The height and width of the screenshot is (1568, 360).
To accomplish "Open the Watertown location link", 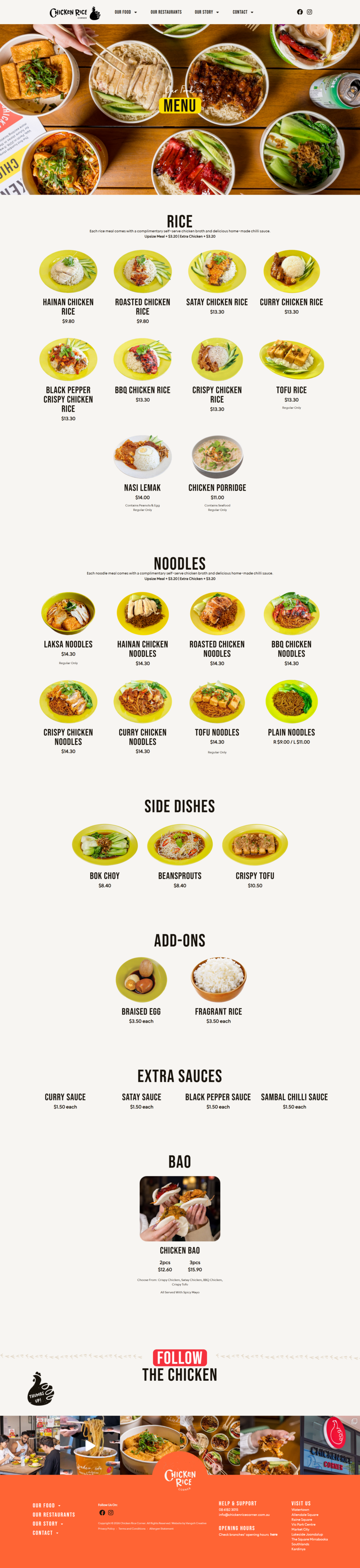I will (x=300, y=1510).
